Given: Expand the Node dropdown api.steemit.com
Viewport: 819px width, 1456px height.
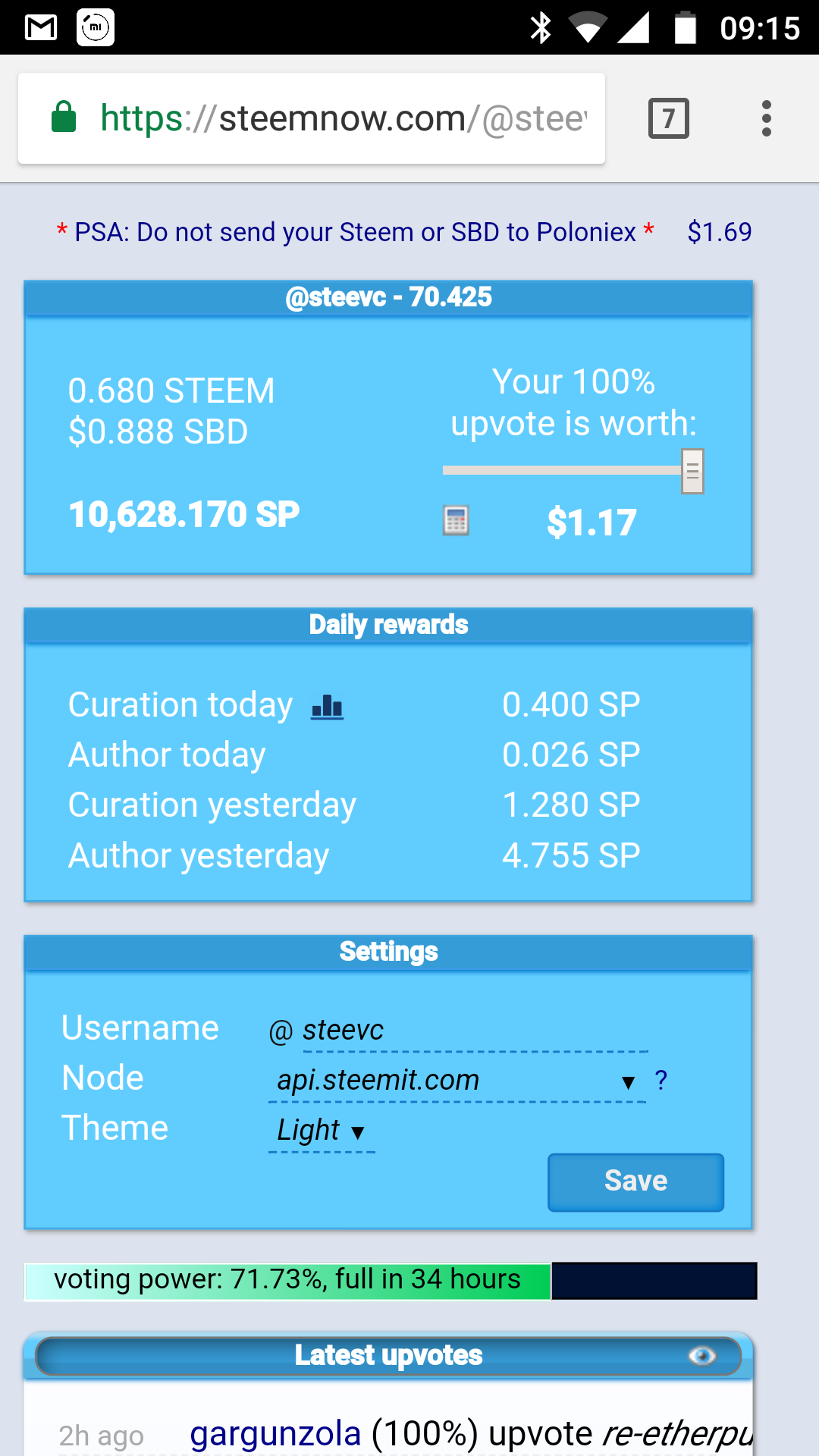Looking at the screenshot, I should 457,1081.
